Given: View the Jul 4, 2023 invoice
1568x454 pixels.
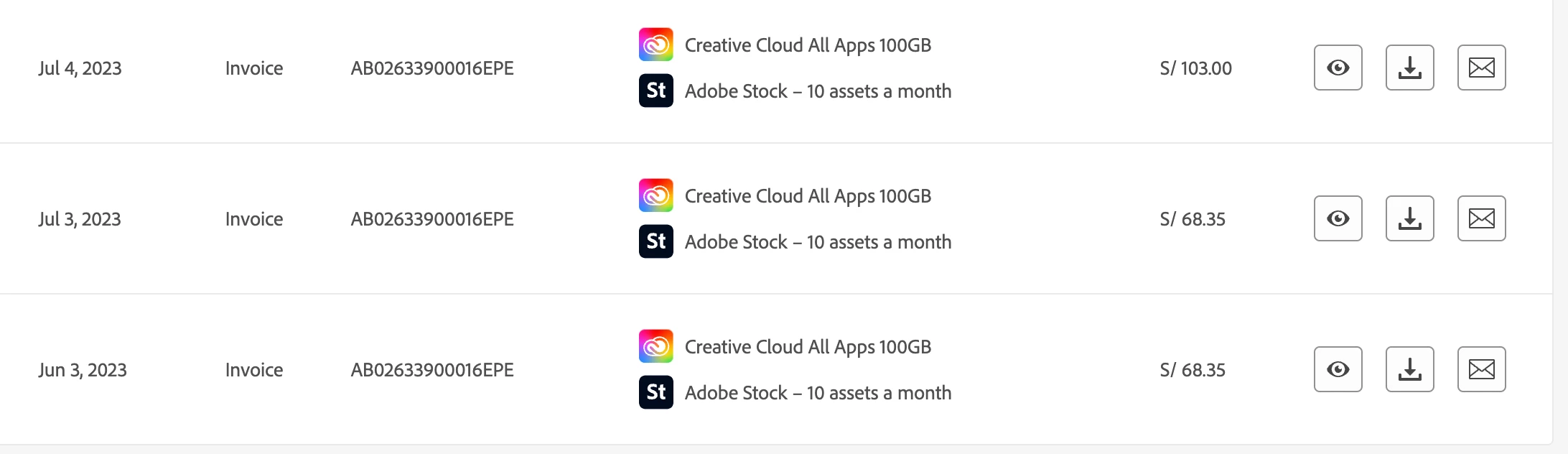Looking at the screenshot, I should 1338,68.
